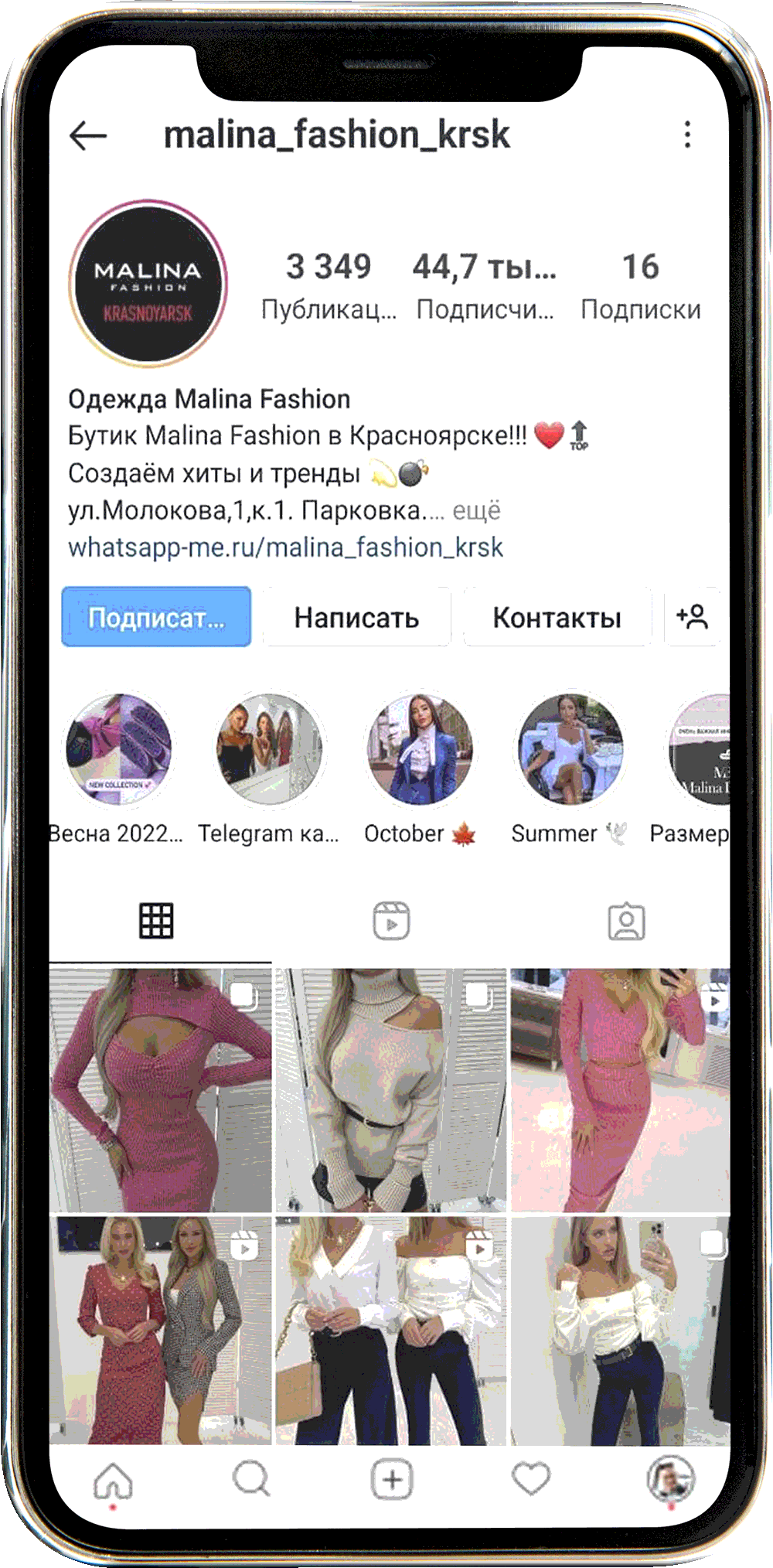Expand the bio with ещё
The height and width of the screenshot is (1568, 773).
click(x=476, y=510)
